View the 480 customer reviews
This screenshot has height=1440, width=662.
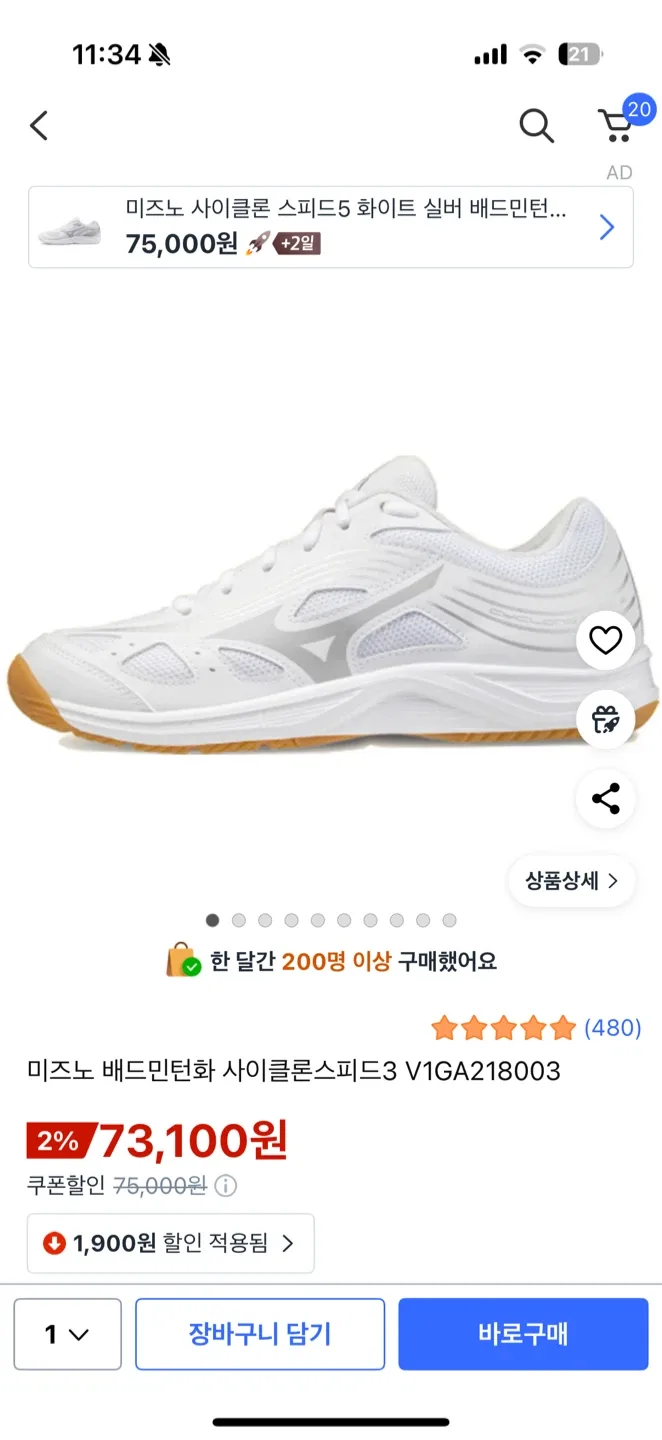coord(611,1028)
